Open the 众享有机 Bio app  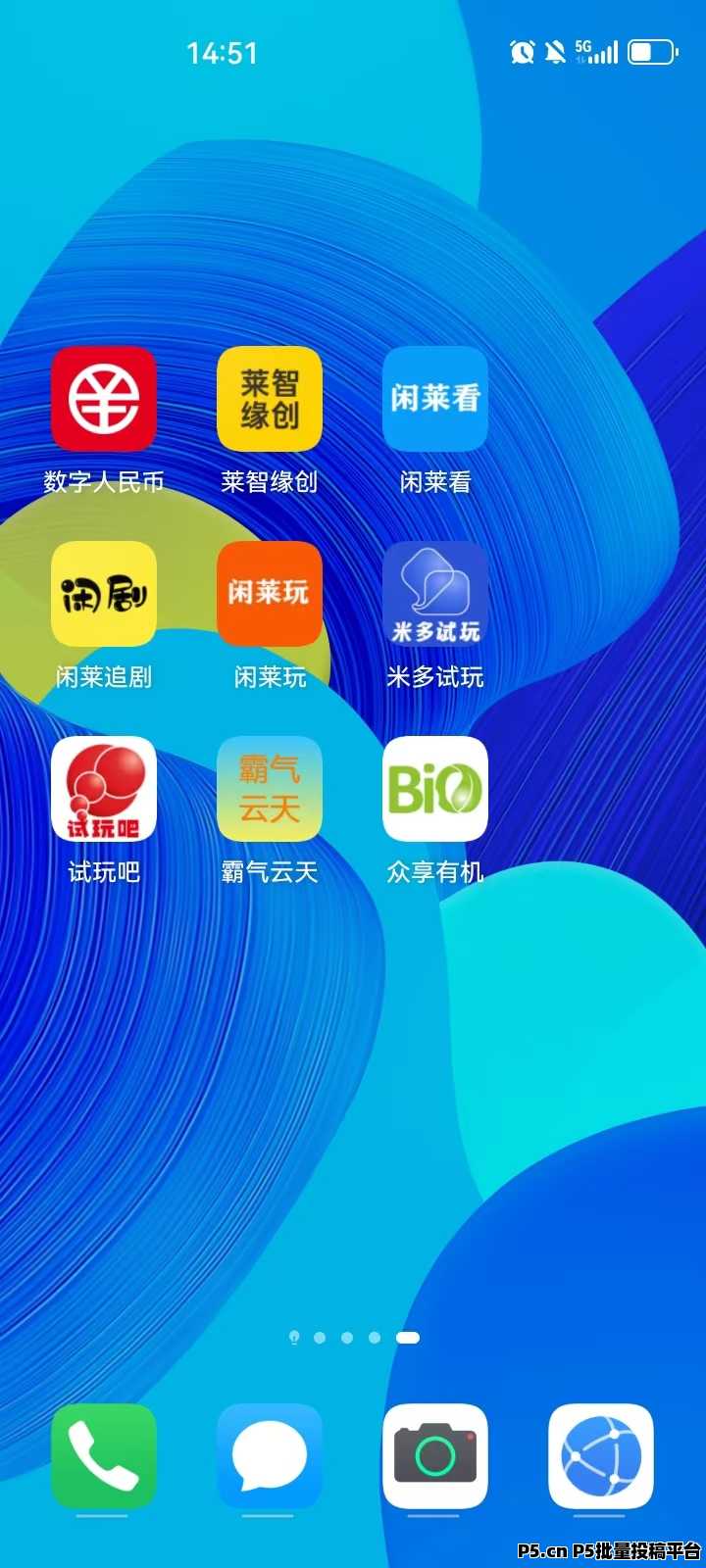435,789
